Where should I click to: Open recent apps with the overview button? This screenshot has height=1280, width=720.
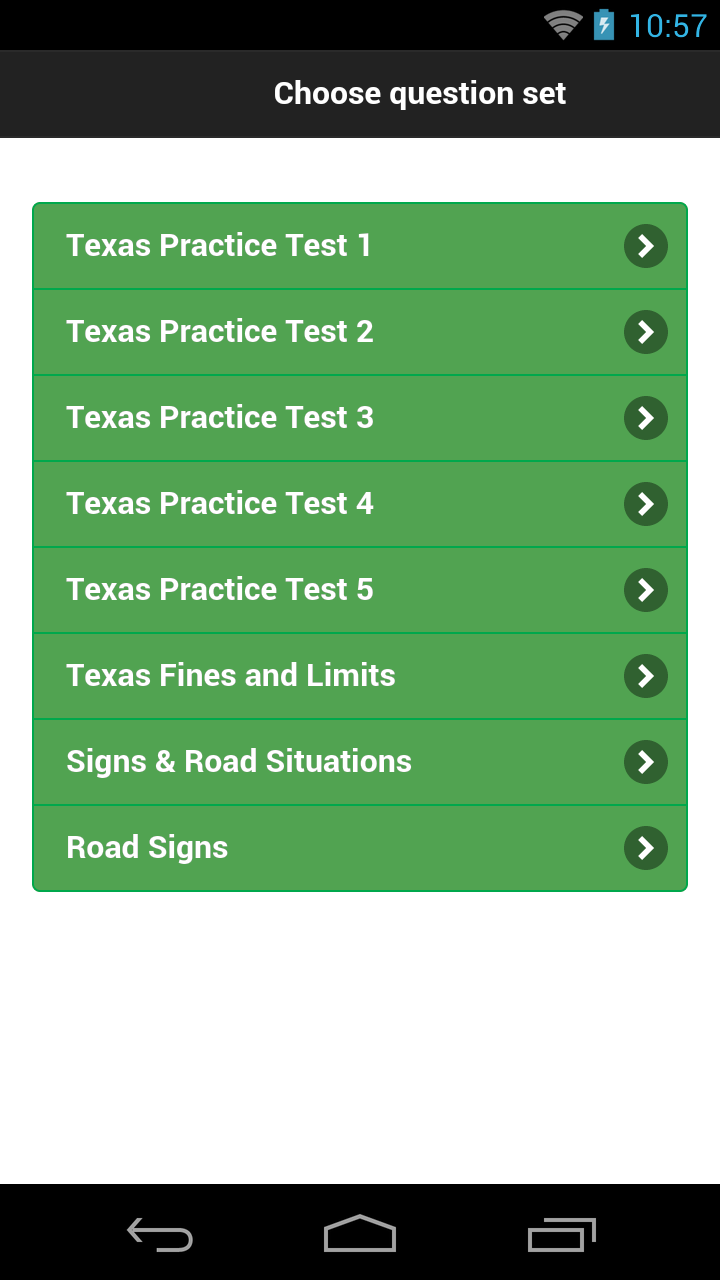[560, 1236]
